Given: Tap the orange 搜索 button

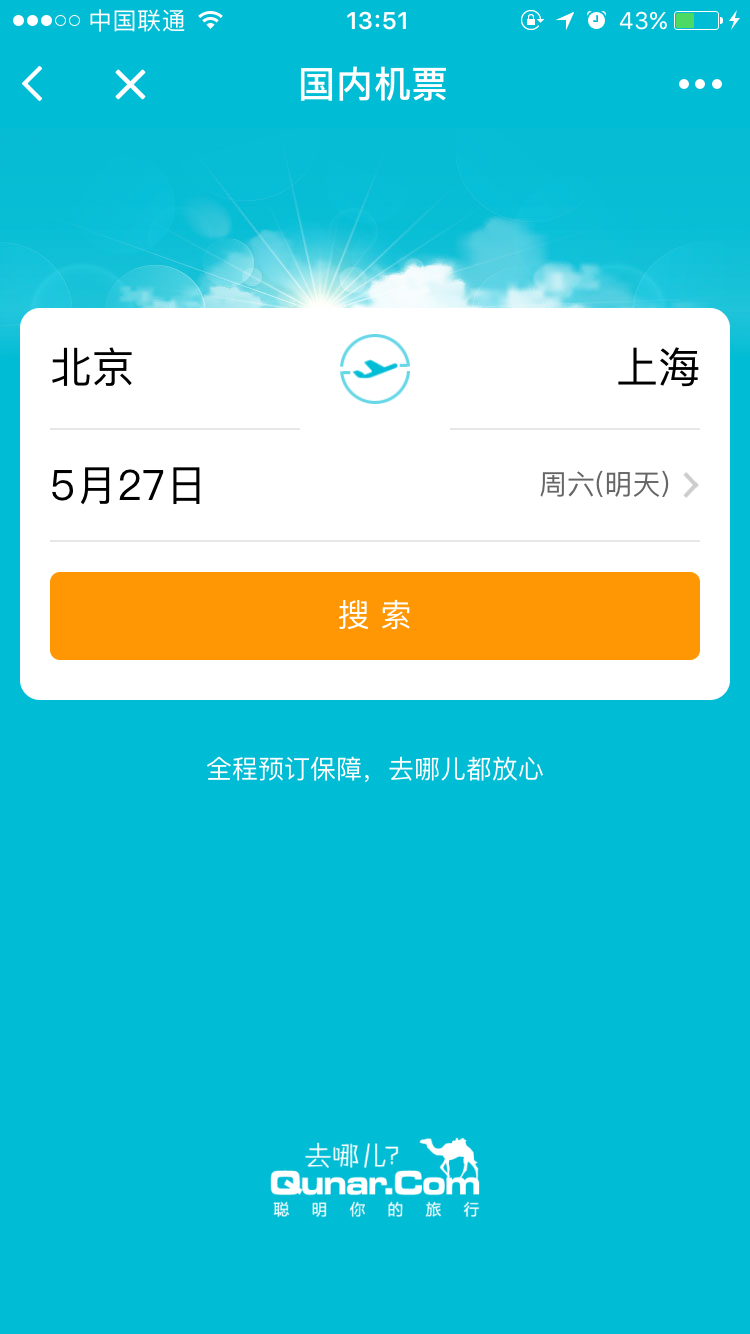Looking at the screenshot, I should point(375,616).
